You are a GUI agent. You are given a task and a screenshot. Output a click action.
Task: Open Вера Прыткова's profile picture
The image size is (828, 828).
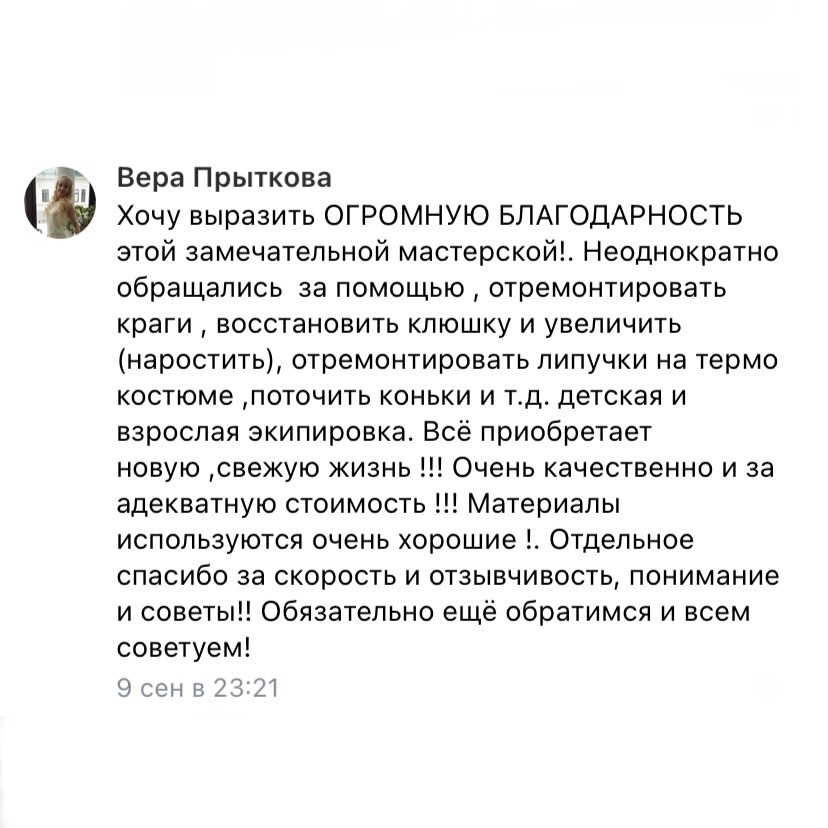(x=60, y=202)
